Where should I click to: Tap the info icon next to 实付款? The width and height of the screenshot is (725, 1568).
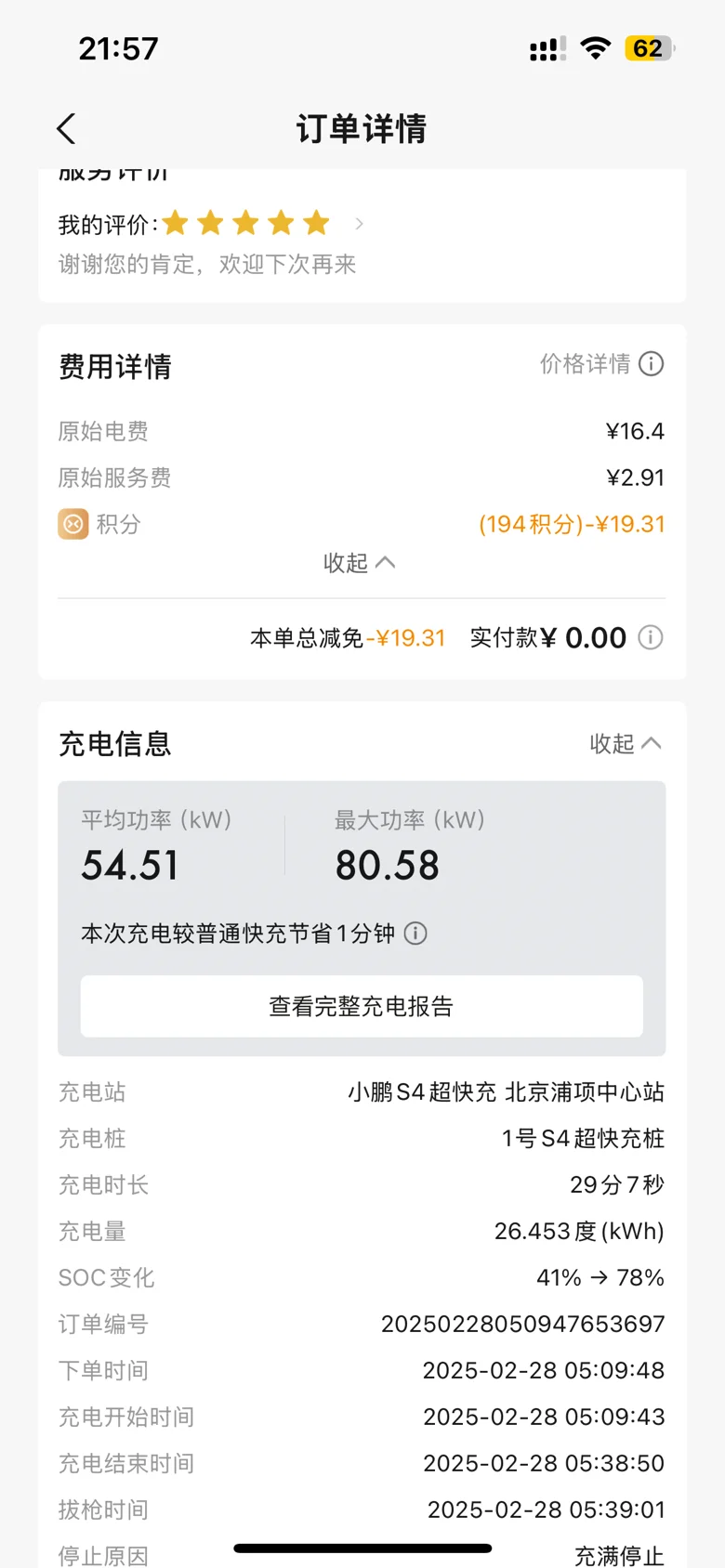[x=651, y=637]
